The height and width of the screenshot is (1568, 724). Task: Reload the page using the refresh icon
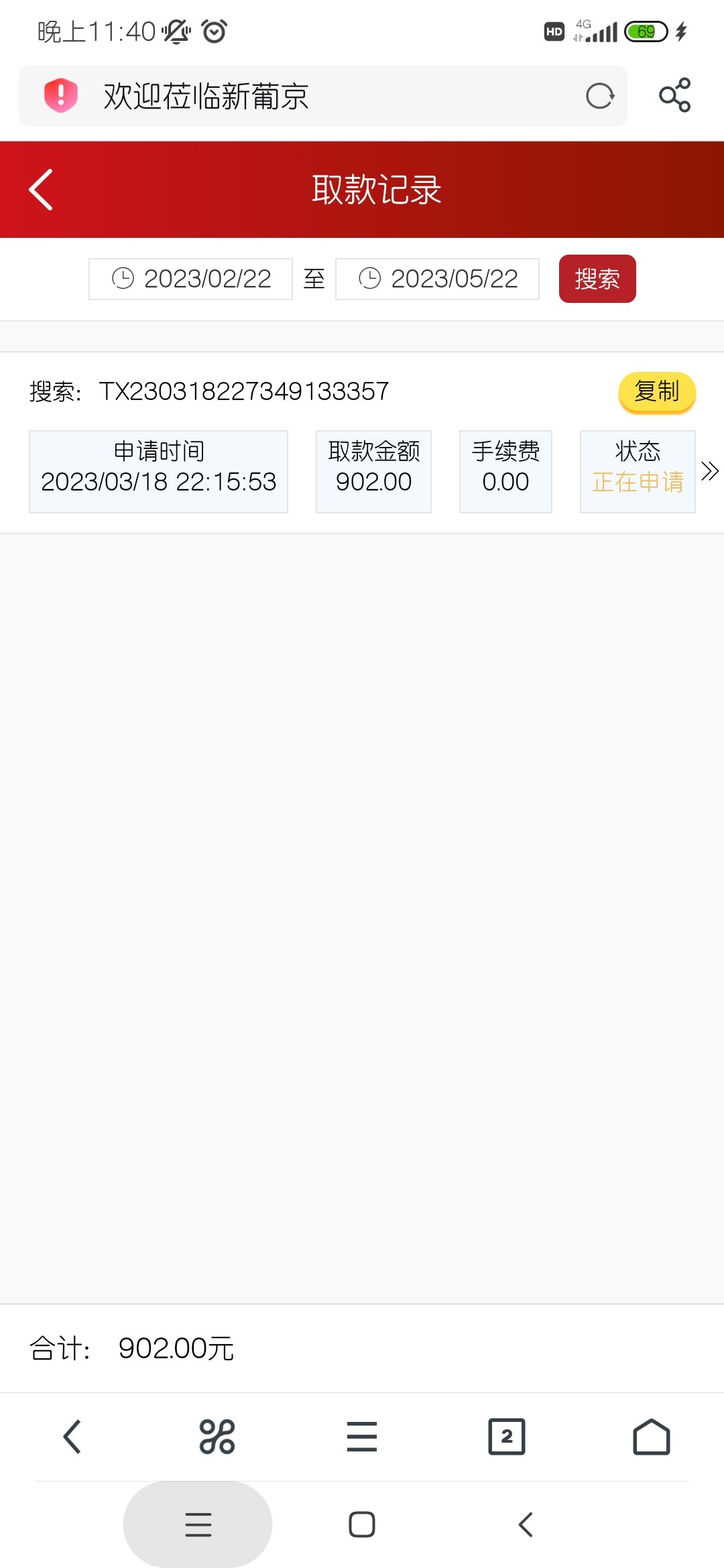point(599,96)
